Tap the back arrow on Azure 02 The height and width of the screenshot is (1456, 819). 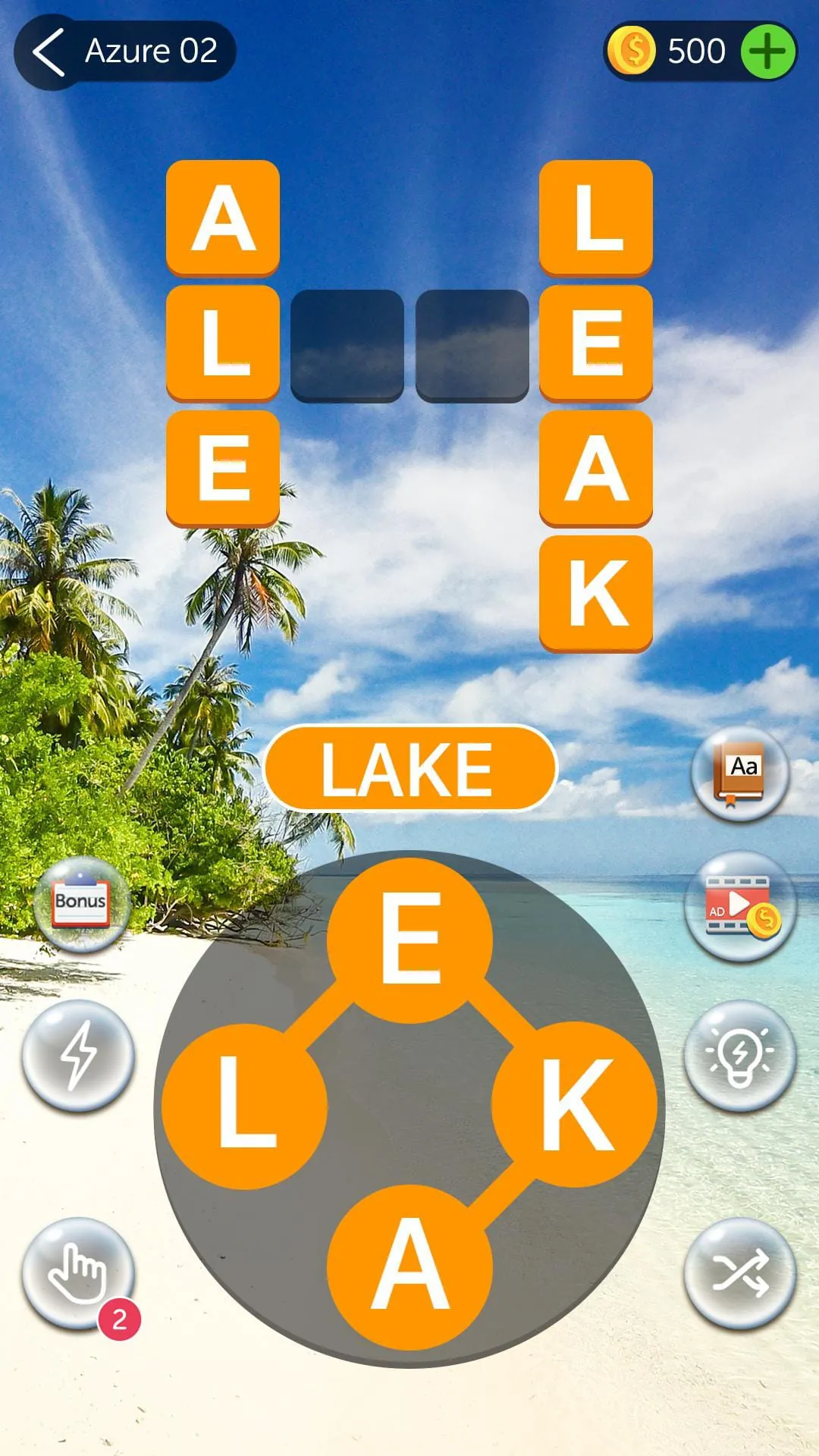[49, 50]
